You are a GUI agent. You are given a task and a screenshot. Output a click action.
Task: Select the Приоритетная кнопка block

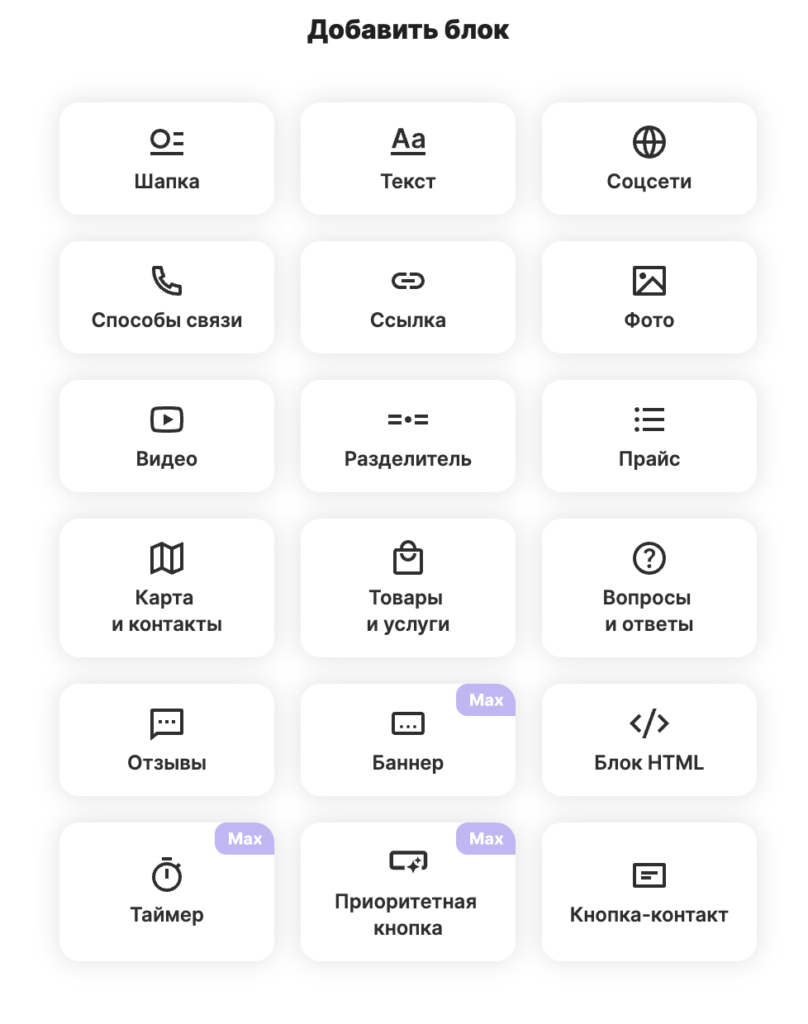point(408,892)
